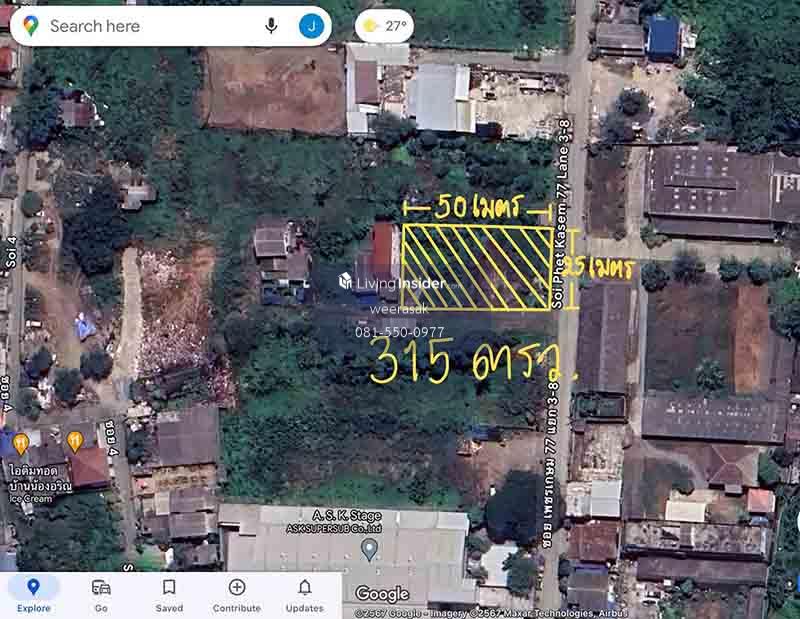Open the Search here box
This screenshot has height=619, width=800.
[140, 26]
